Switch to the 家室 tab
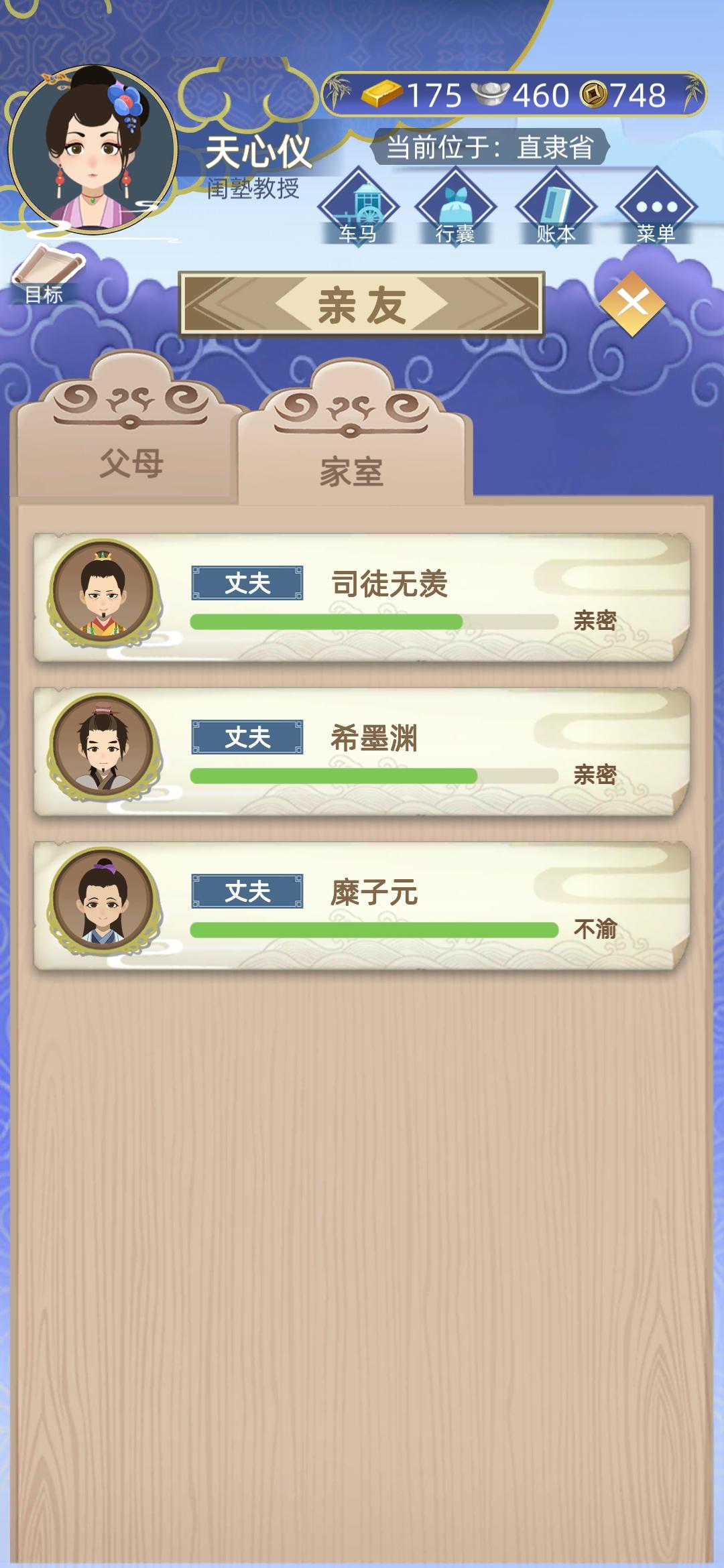Viewport: 724px width, 1568px height. [349, 469]
